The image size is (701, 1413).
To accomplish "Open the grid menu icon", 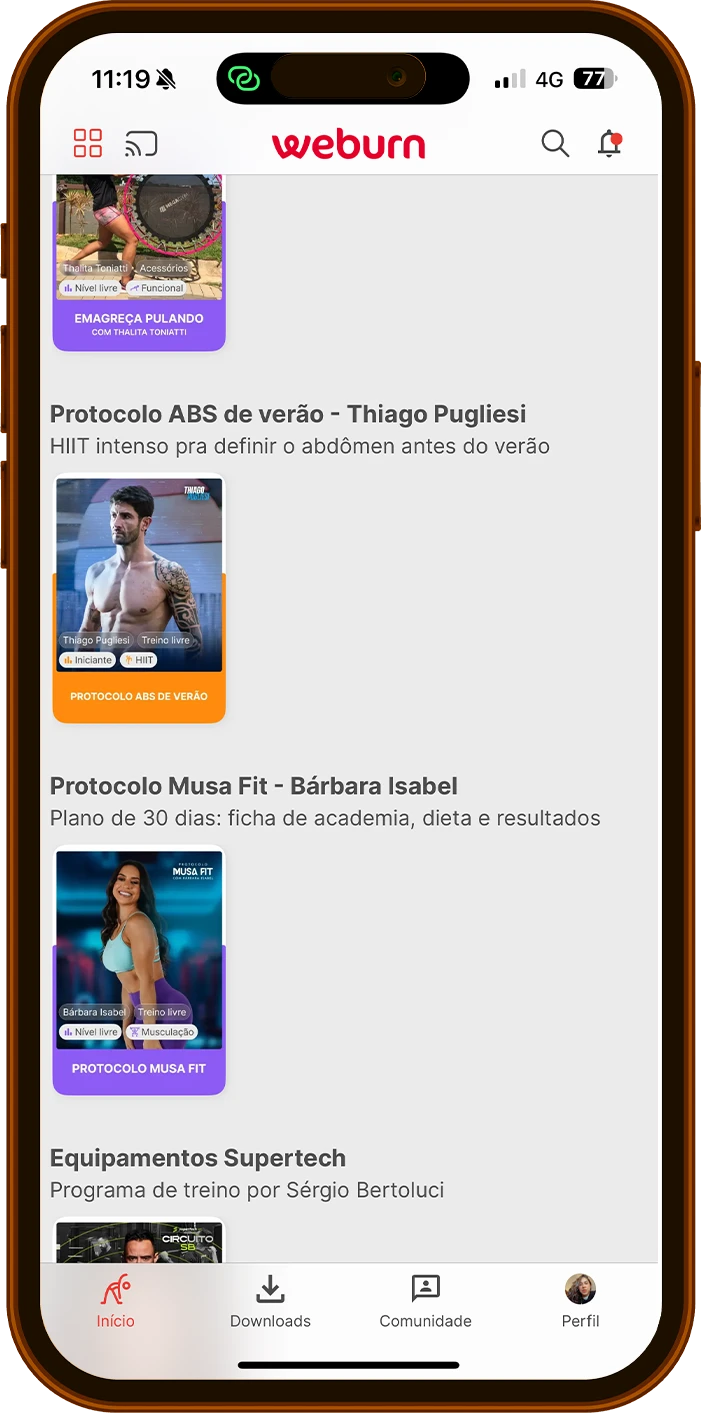I will pos(88,144).
